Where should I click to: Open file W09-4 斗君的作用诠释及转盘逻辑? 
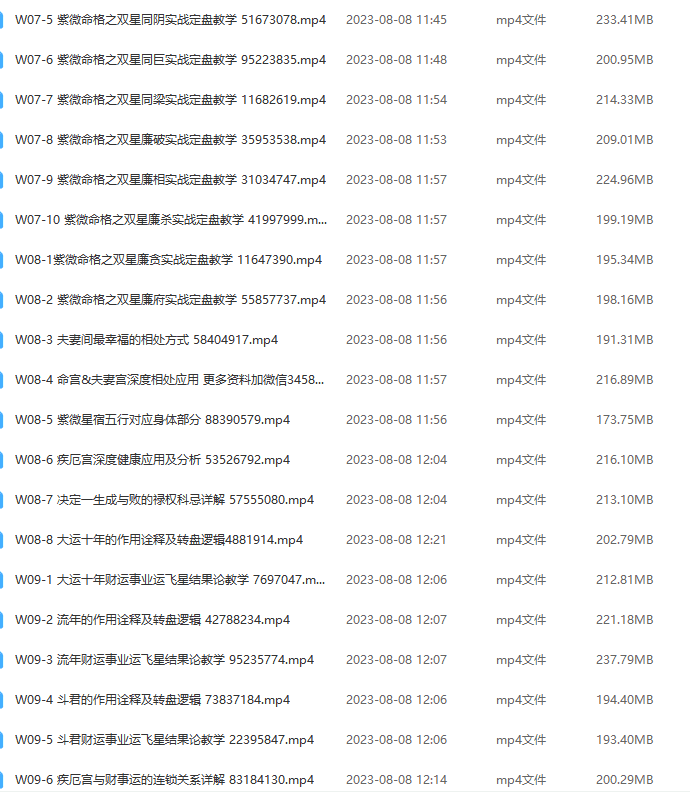[152, 700]
